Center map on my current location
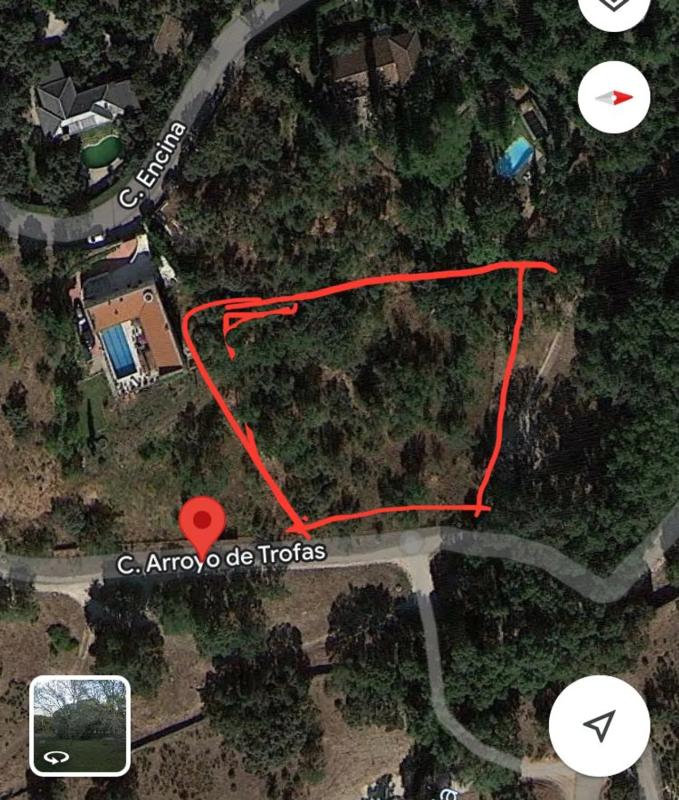Image resolution: width=679 pixels, height=800 pixels. 599,726
